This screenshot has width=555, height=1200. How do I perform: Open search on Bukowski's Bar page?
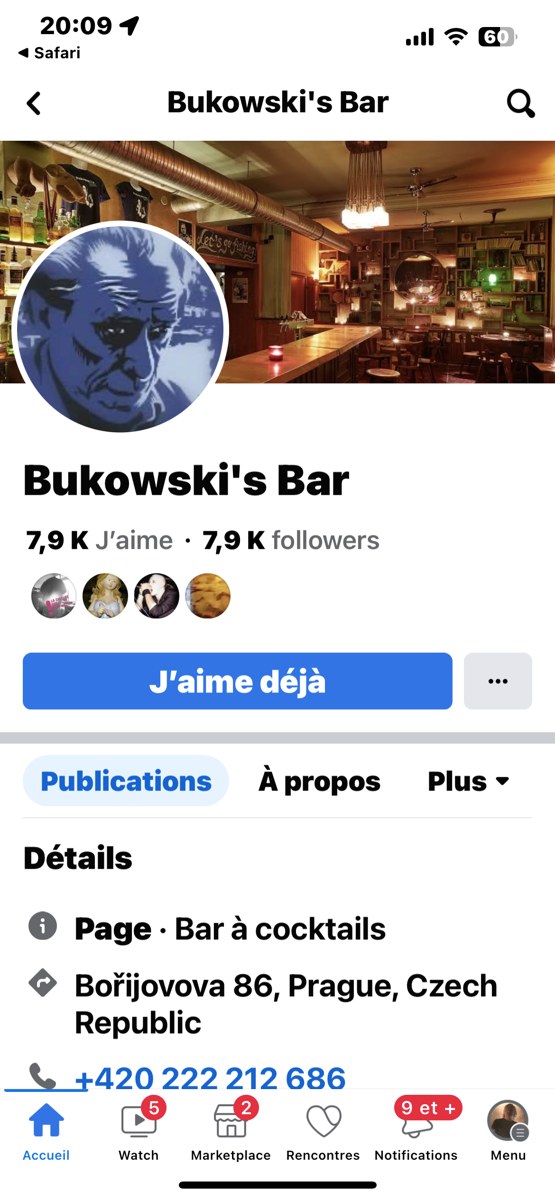(521, 103)
